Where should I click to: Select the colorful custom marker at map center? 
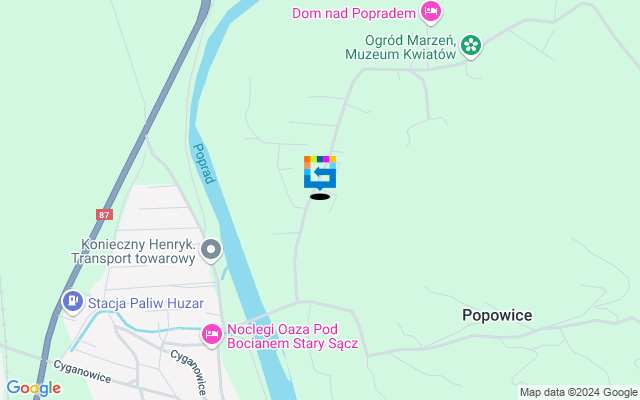point(320,173)
